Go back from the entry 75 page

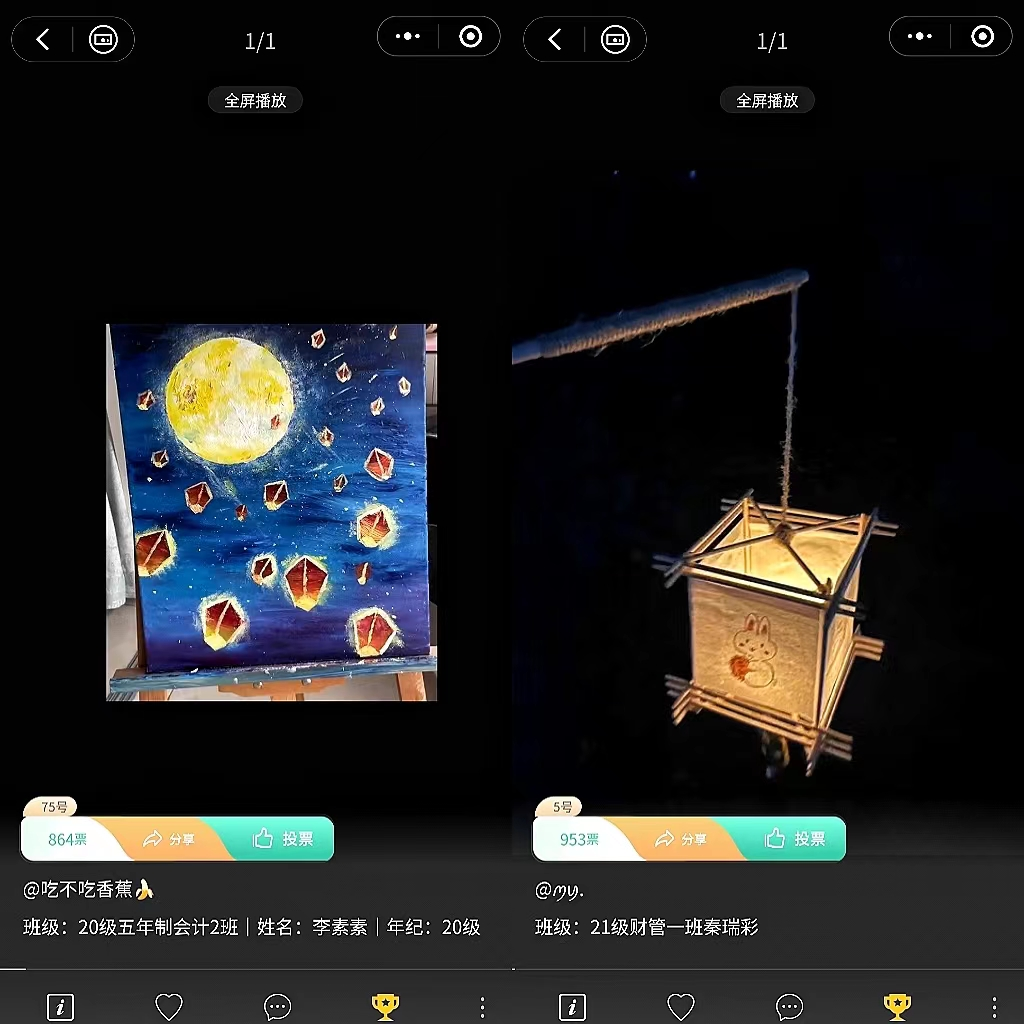pyautogui.click(x=43, y=39)
